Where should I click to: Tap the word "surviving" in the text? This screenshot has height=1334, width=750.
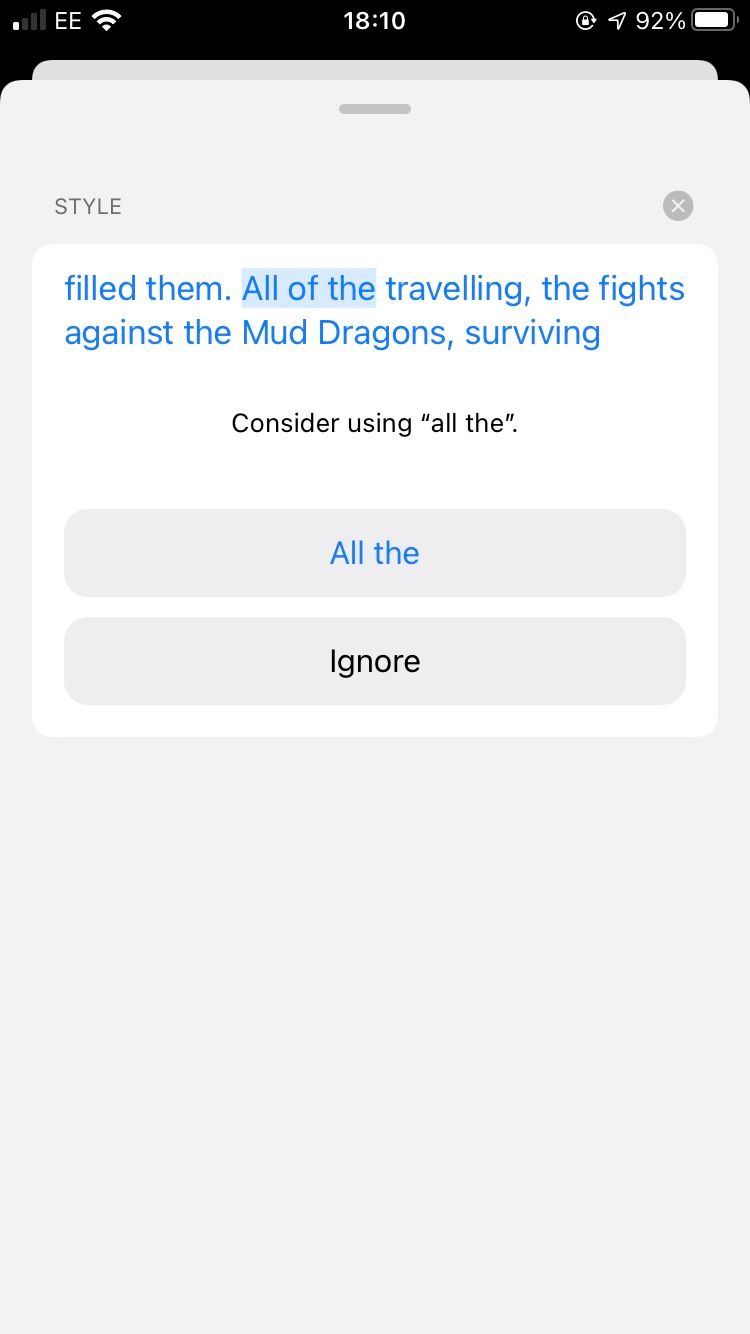coord(530,332)
